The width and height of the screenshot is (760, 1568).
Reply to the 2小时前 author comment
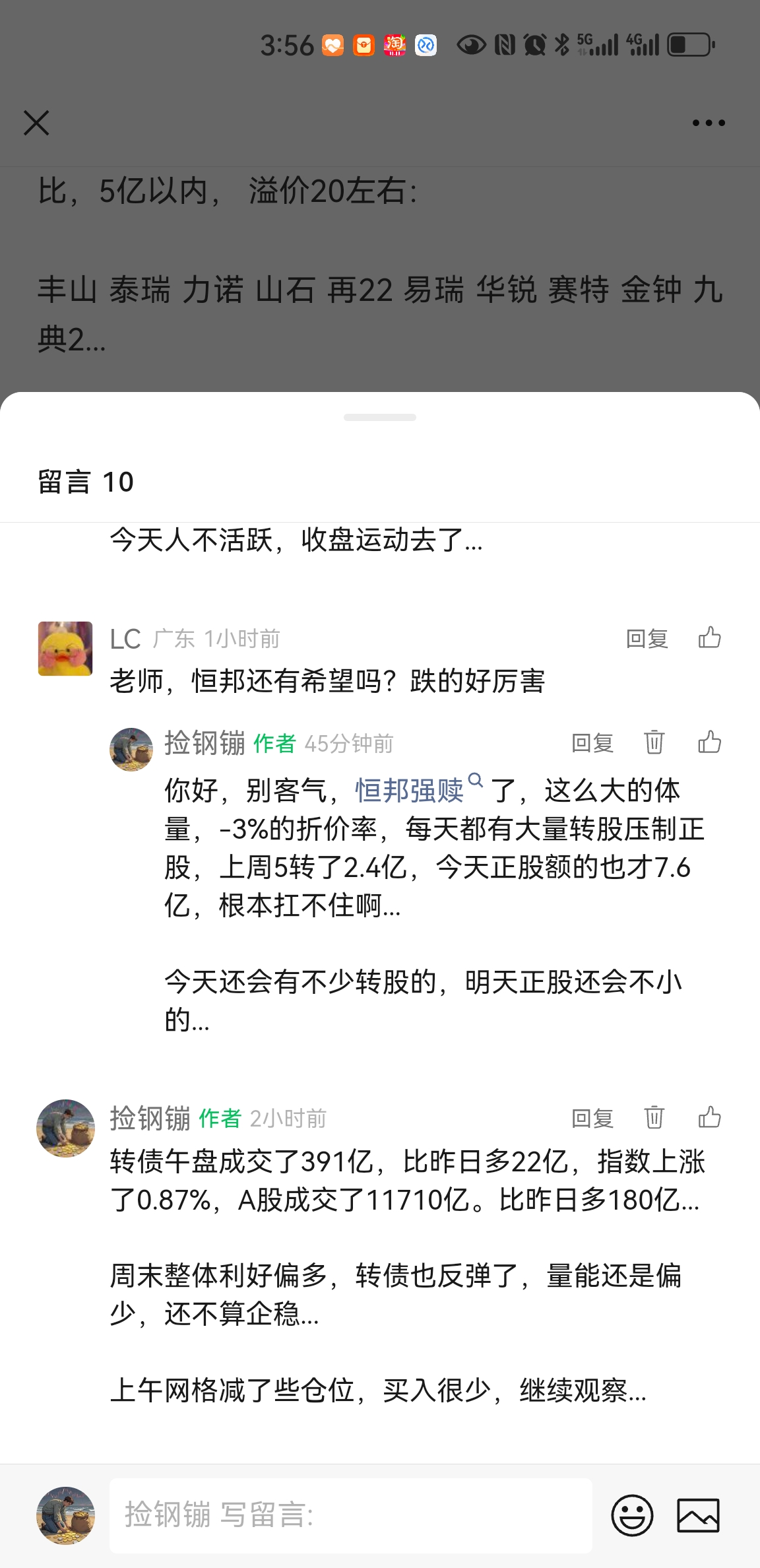[x=592, y=1118]
